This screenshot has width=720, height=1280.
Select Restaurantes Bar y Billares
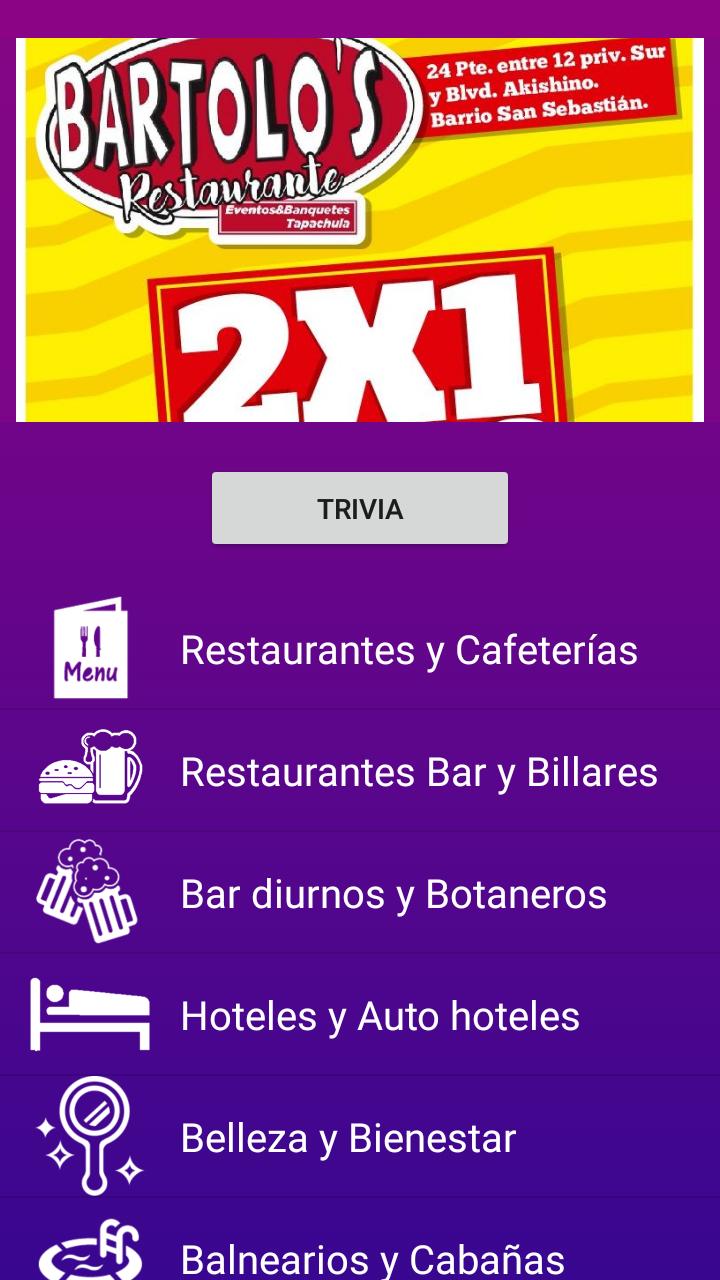360,772
